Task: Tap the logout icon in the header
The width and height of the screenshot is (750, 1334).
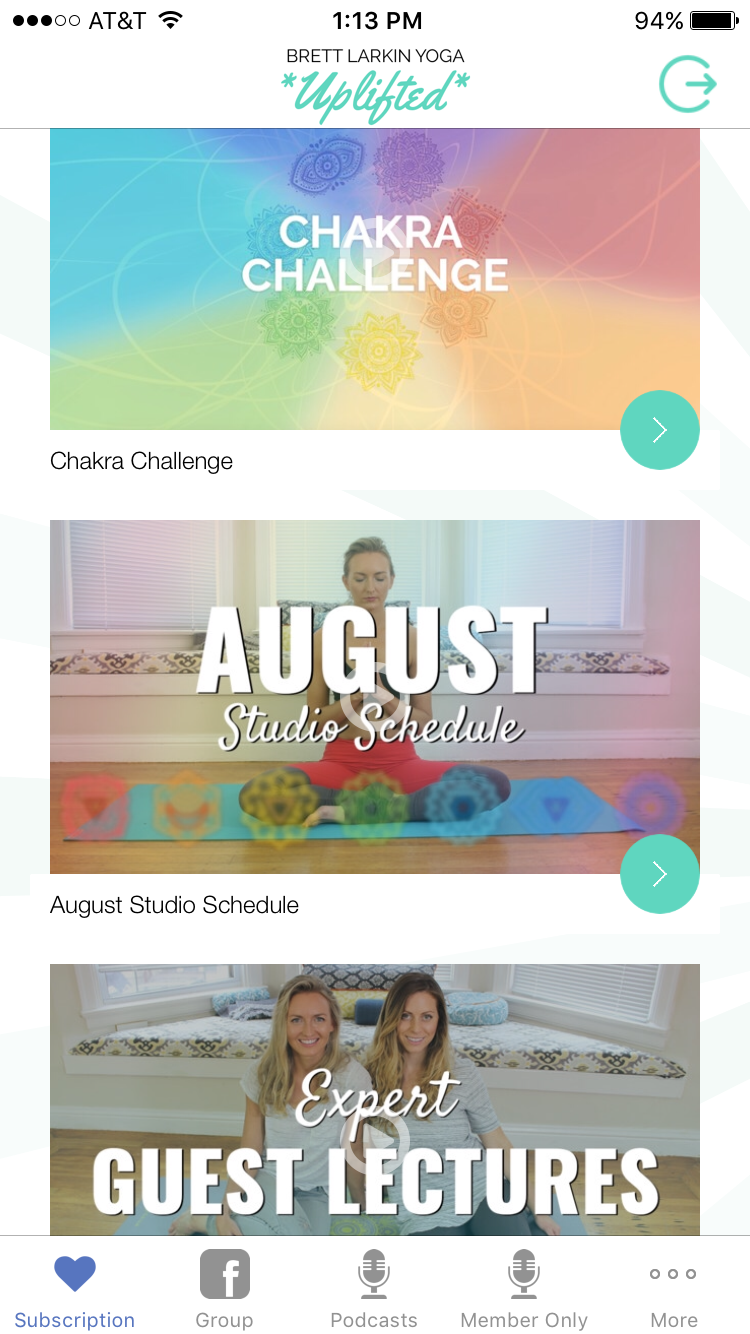Action: (x=688, y=85)
